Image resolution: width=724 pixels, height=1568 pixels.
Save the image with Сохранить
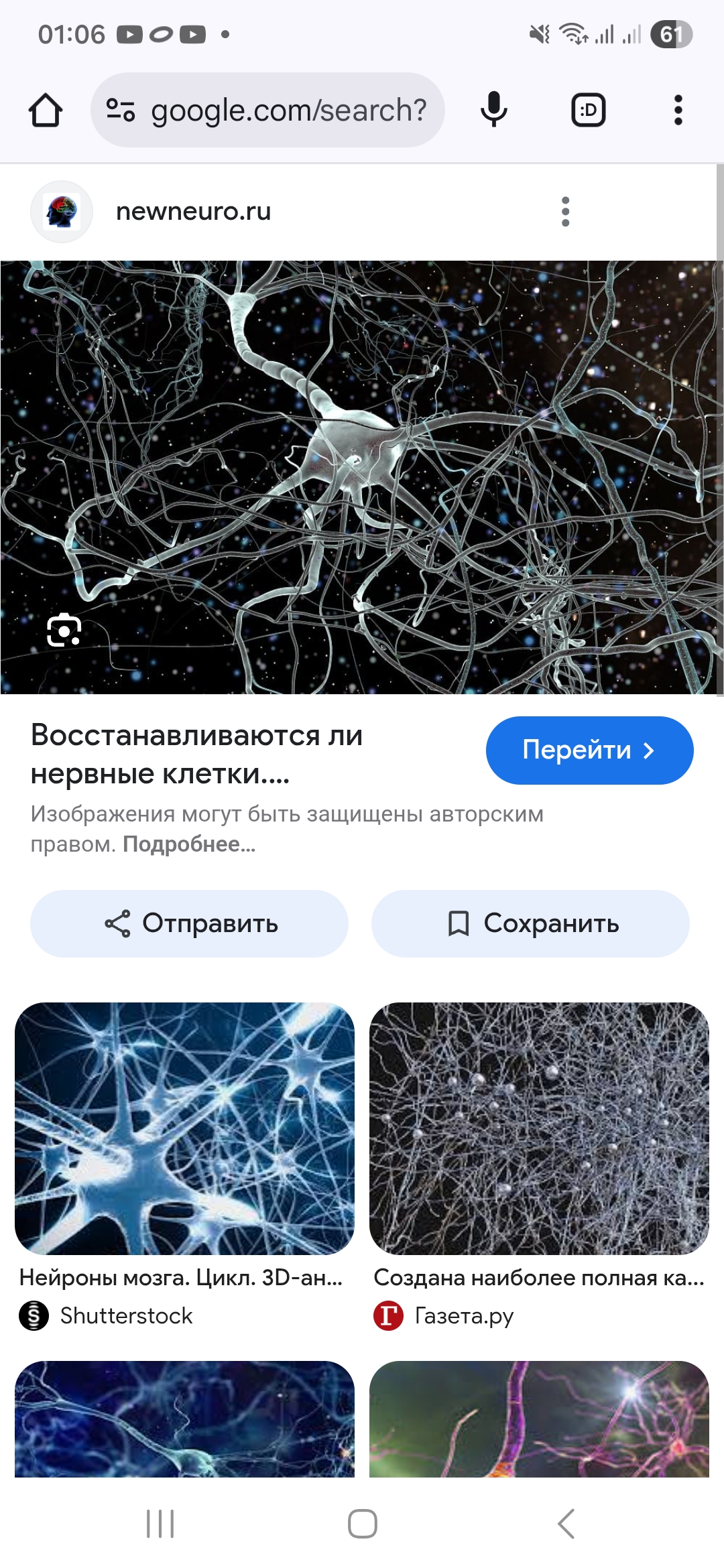pos(530,923)
